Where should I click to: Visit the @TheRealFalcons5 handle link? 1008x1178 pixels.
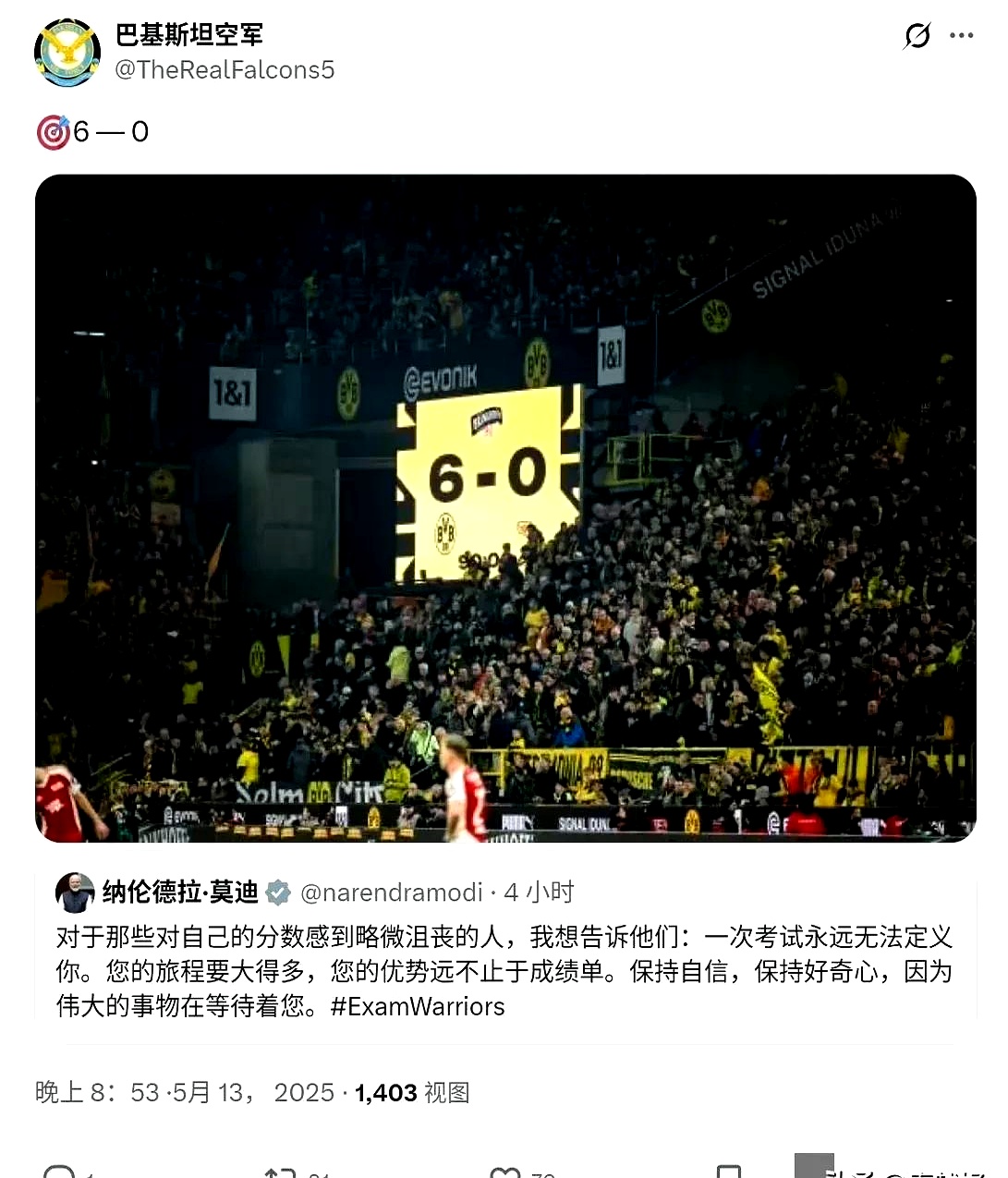click(x=225, y=69)
